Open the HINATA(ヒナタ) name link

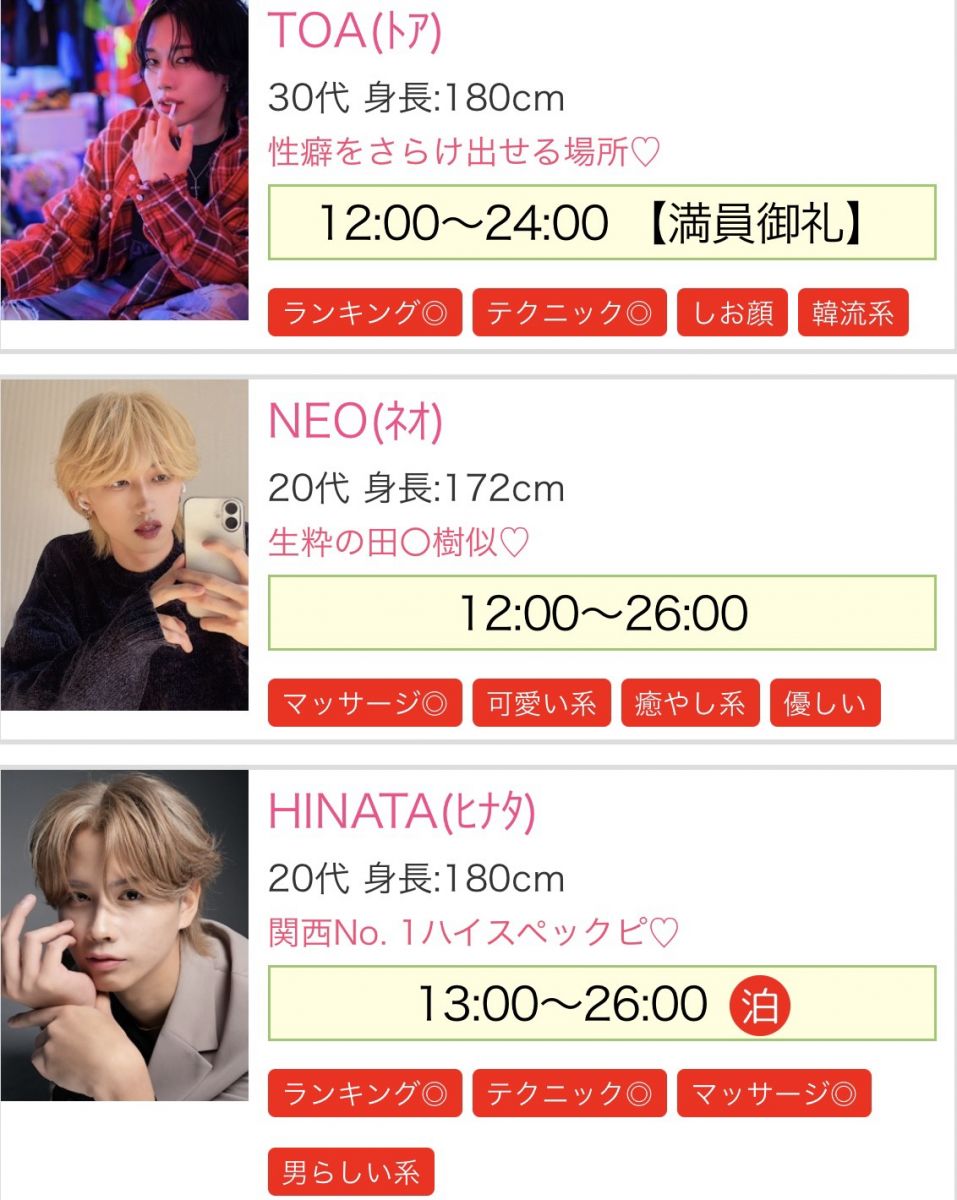click(402, 813)
